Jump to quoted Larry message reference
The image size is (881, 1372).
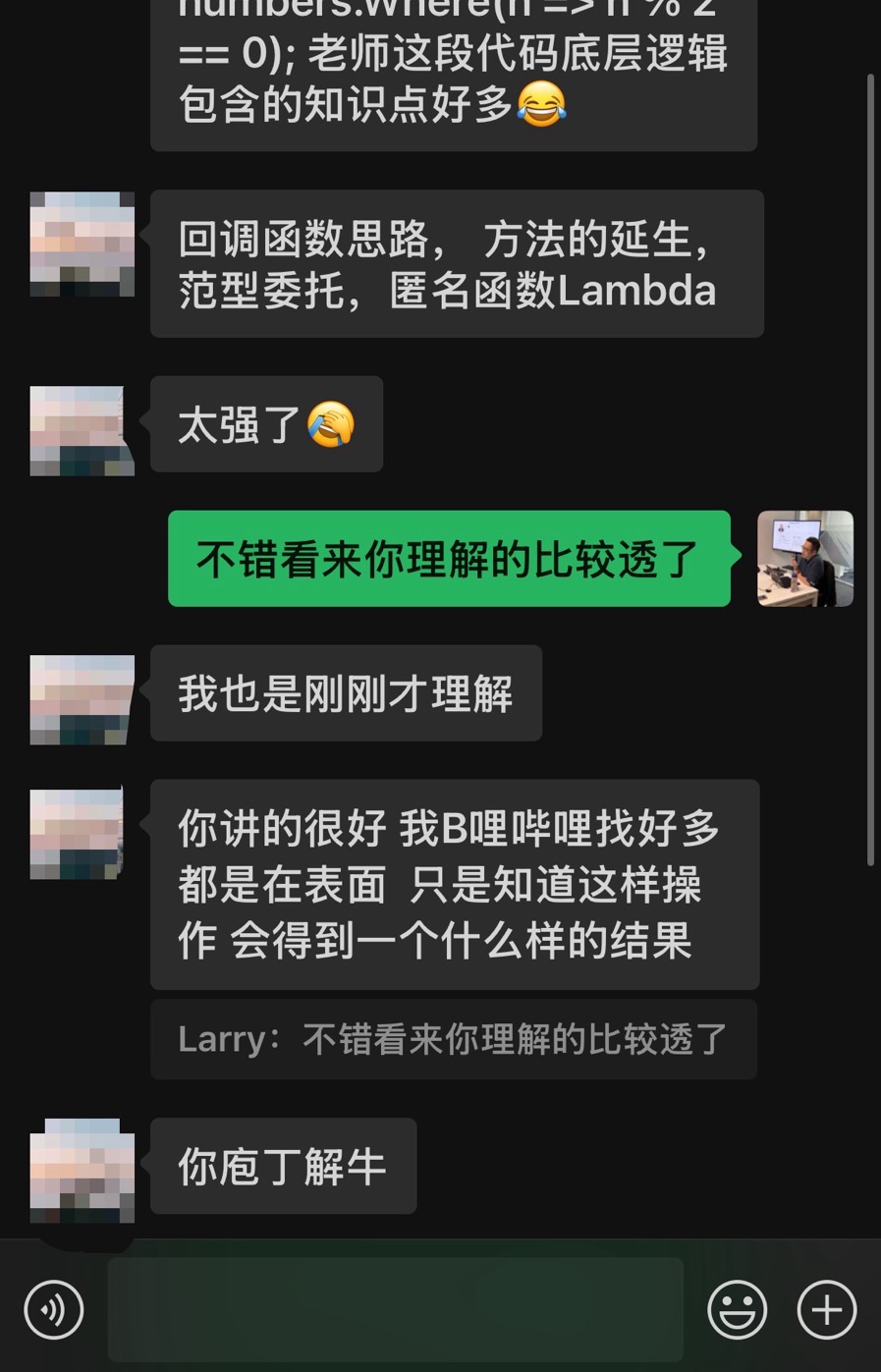click(x=453, y=1039)
